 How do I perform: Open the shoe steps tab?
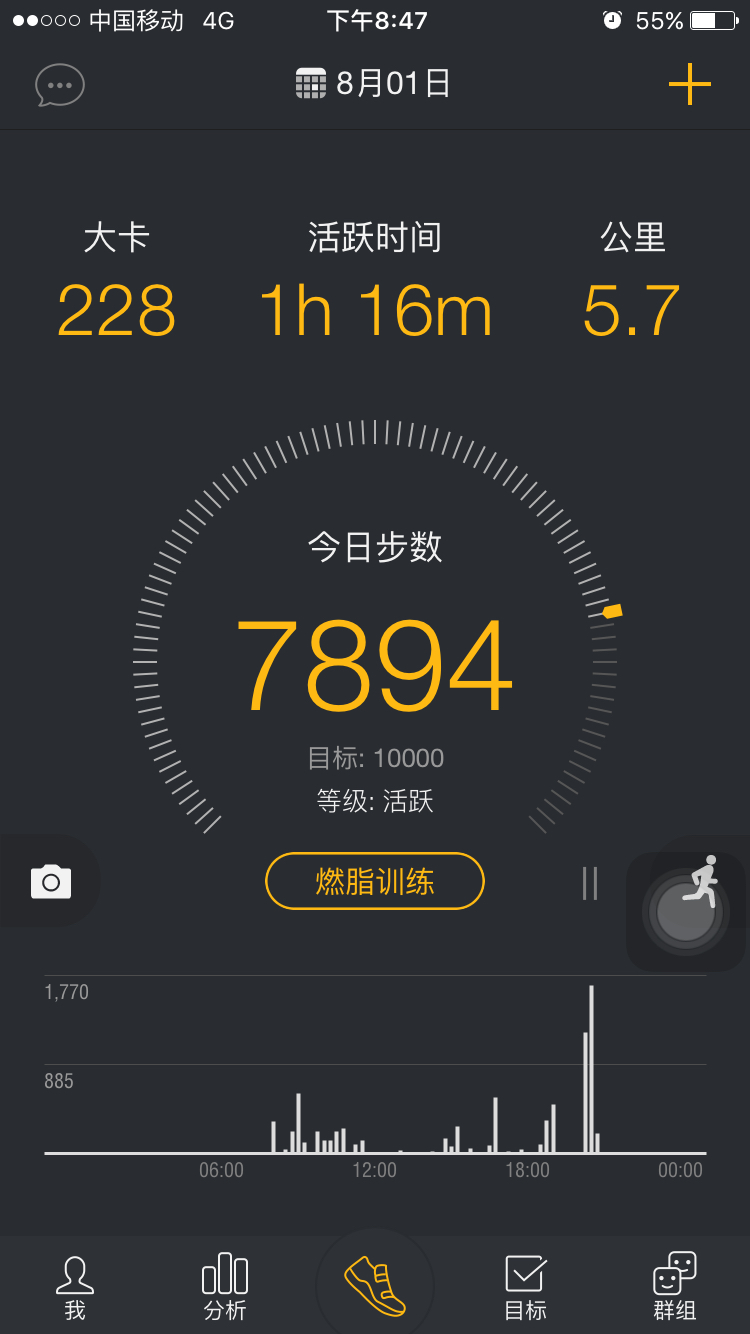(x=375, y=1286)
